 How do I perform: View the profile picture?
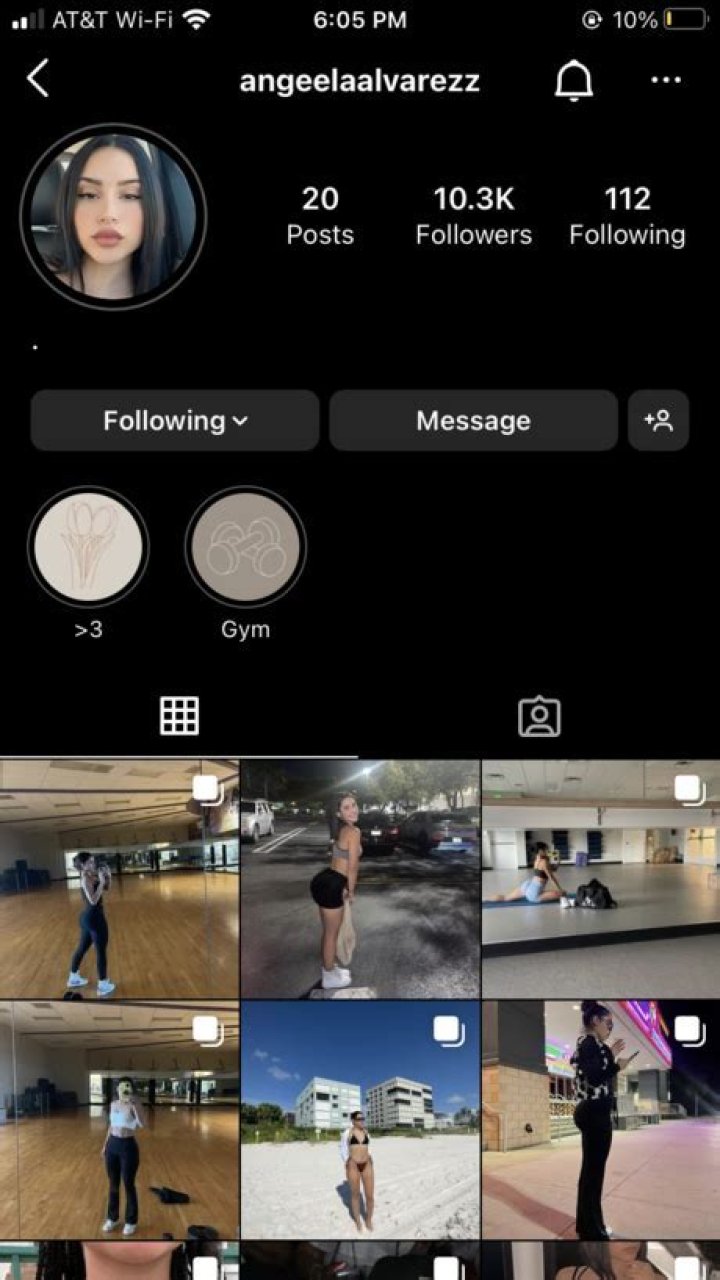tap(113, 216)
